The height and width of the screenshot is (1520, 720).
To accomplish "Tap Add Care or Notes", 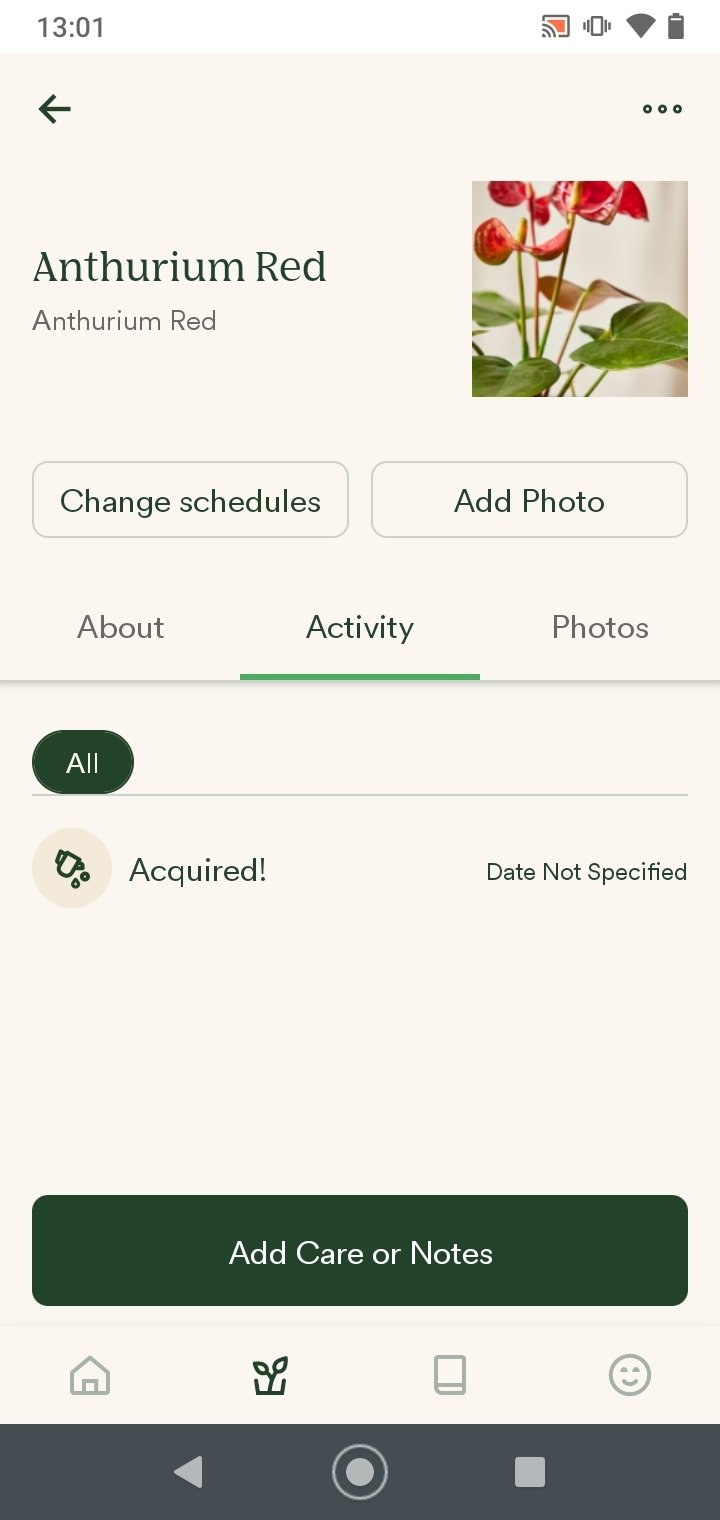I will [360, 1251].
